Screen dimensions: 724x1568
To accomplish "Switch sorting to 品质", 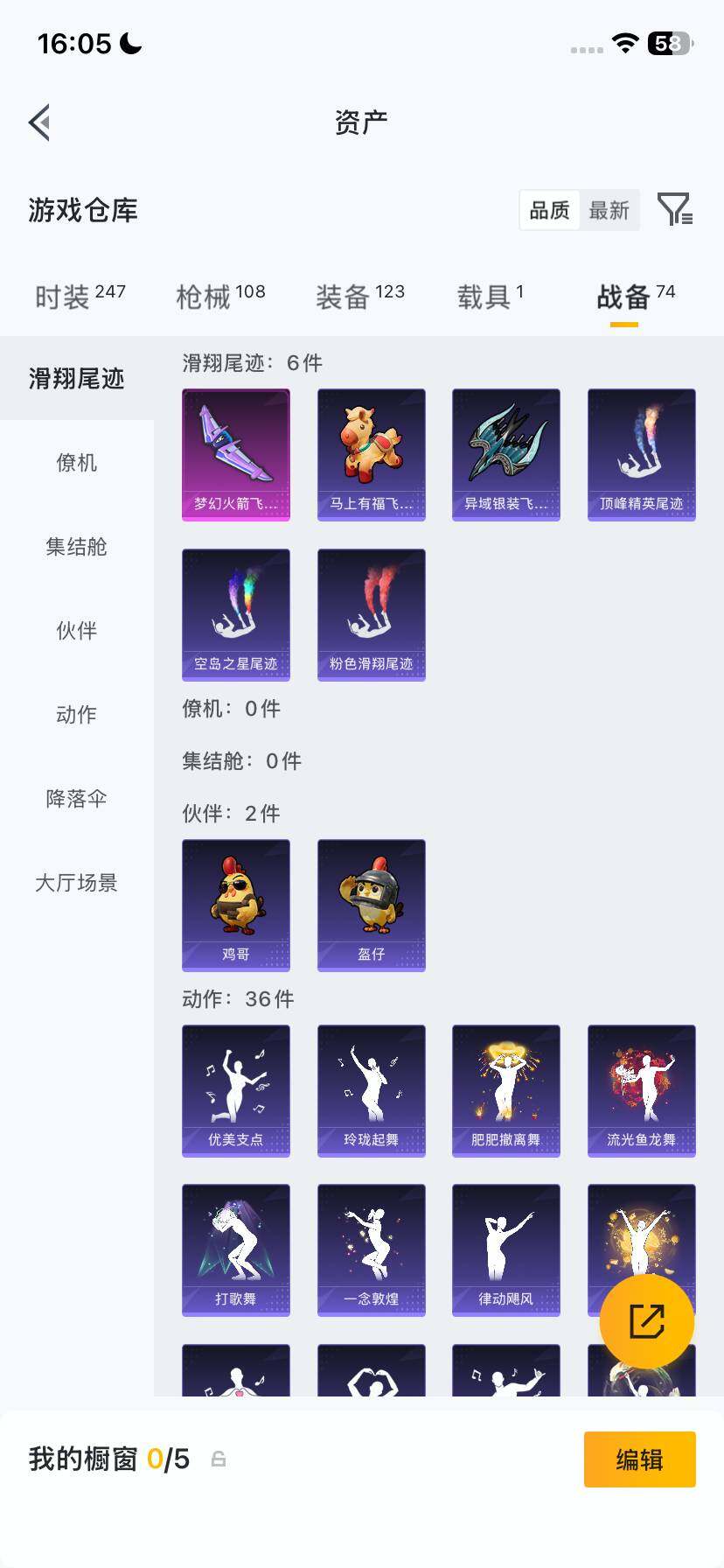I will tap(549, 210).
